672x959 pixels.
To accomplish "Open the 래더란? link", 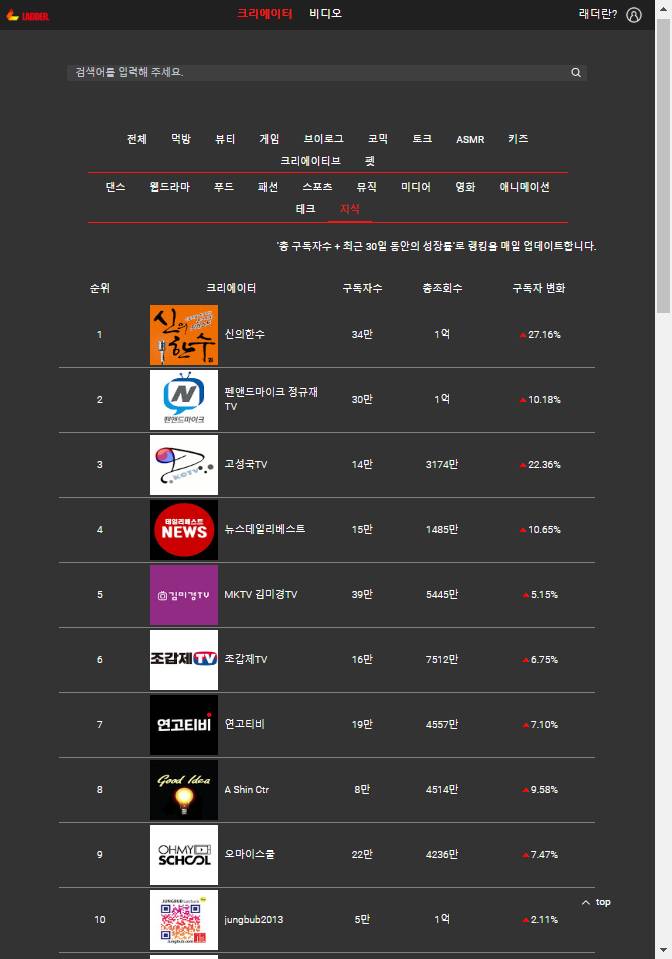I will coord(598,14).
